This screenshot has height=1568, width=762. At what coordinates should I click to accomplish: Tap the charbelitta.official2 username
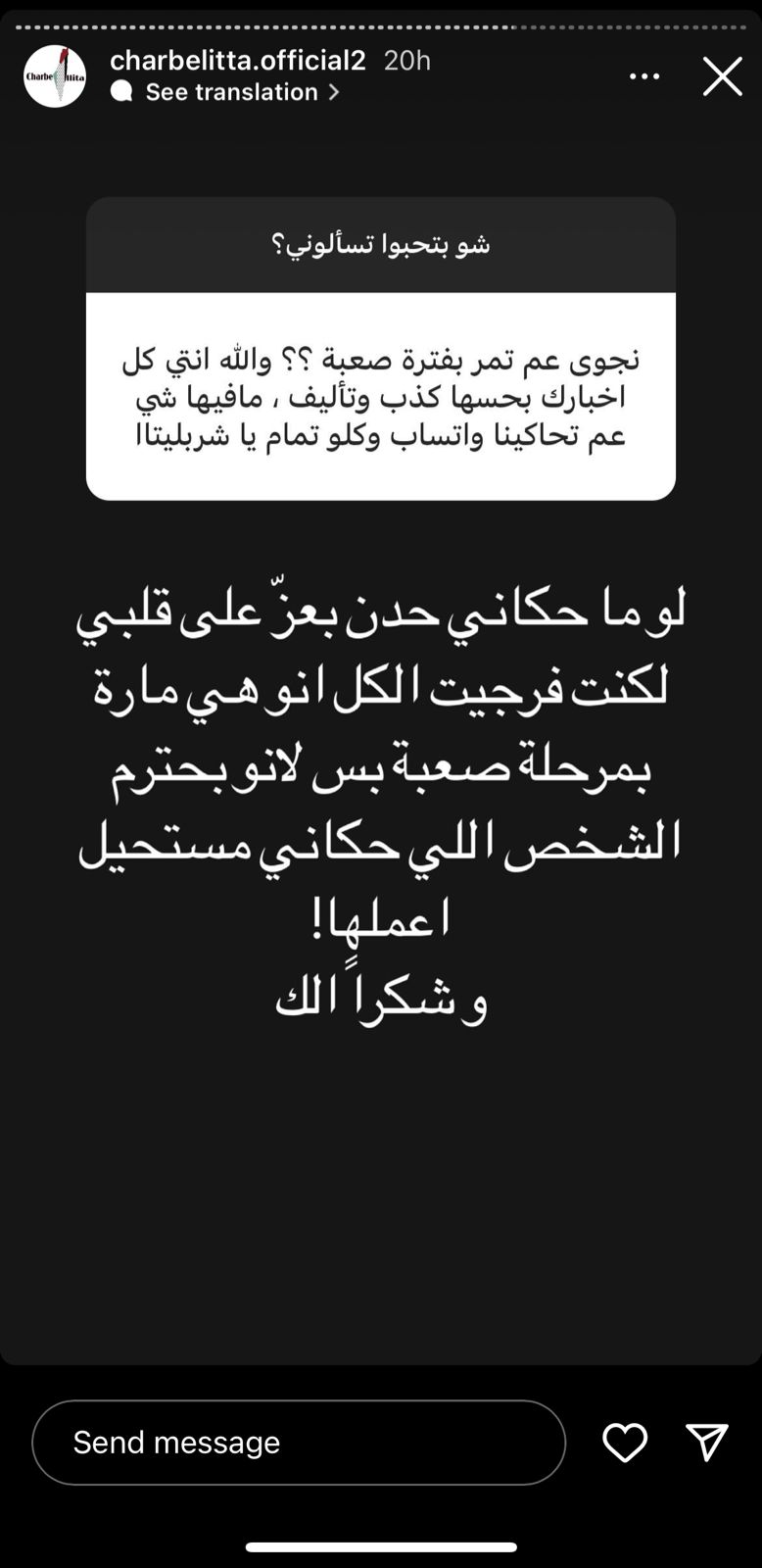click(237, 61)
